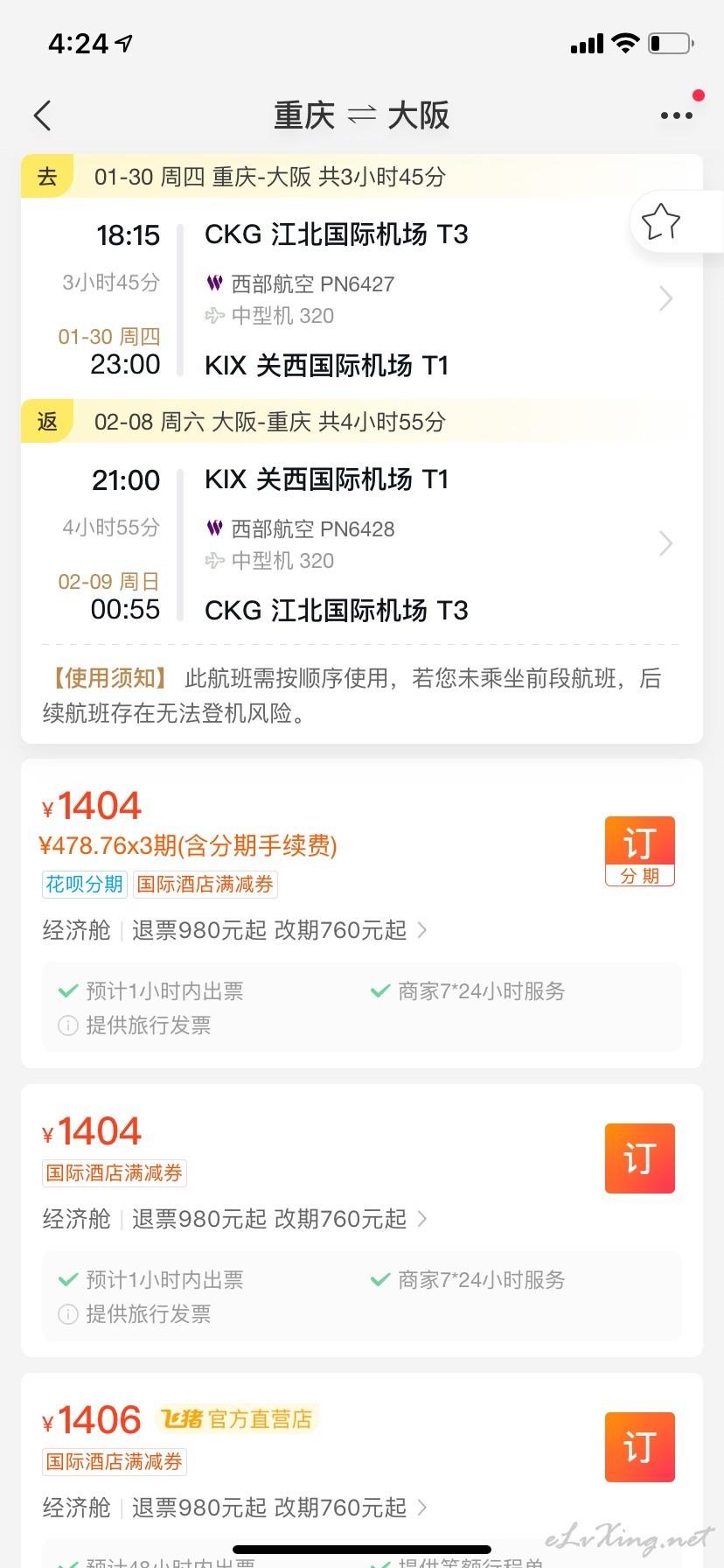Book the ¥1406 Fliggy official store fare
724x1568 pixels.
[x=640, y=1447]
